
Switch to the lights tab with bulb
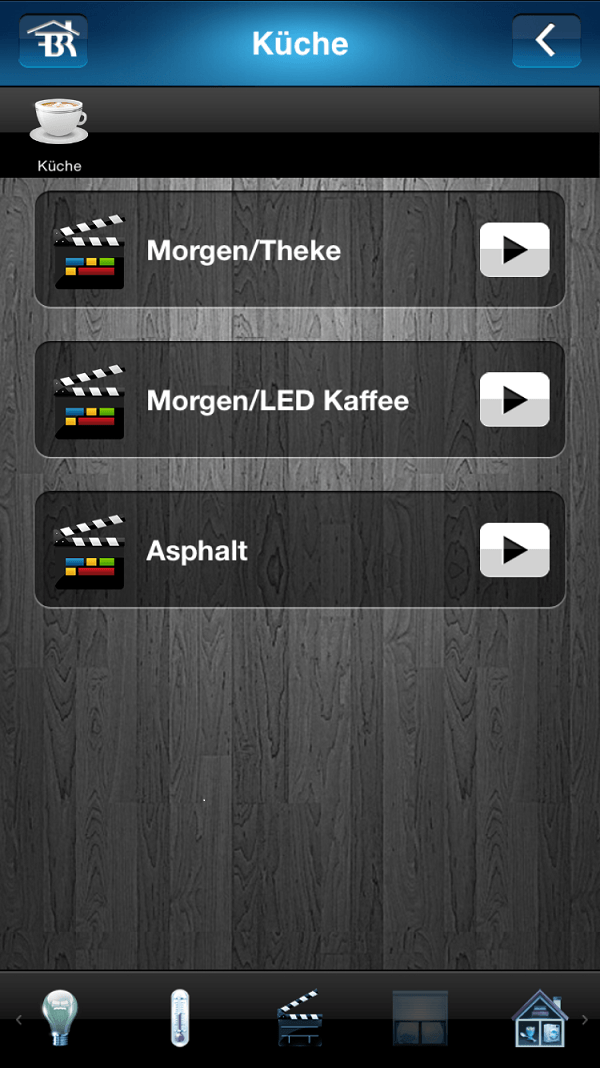pos(59,1018)
